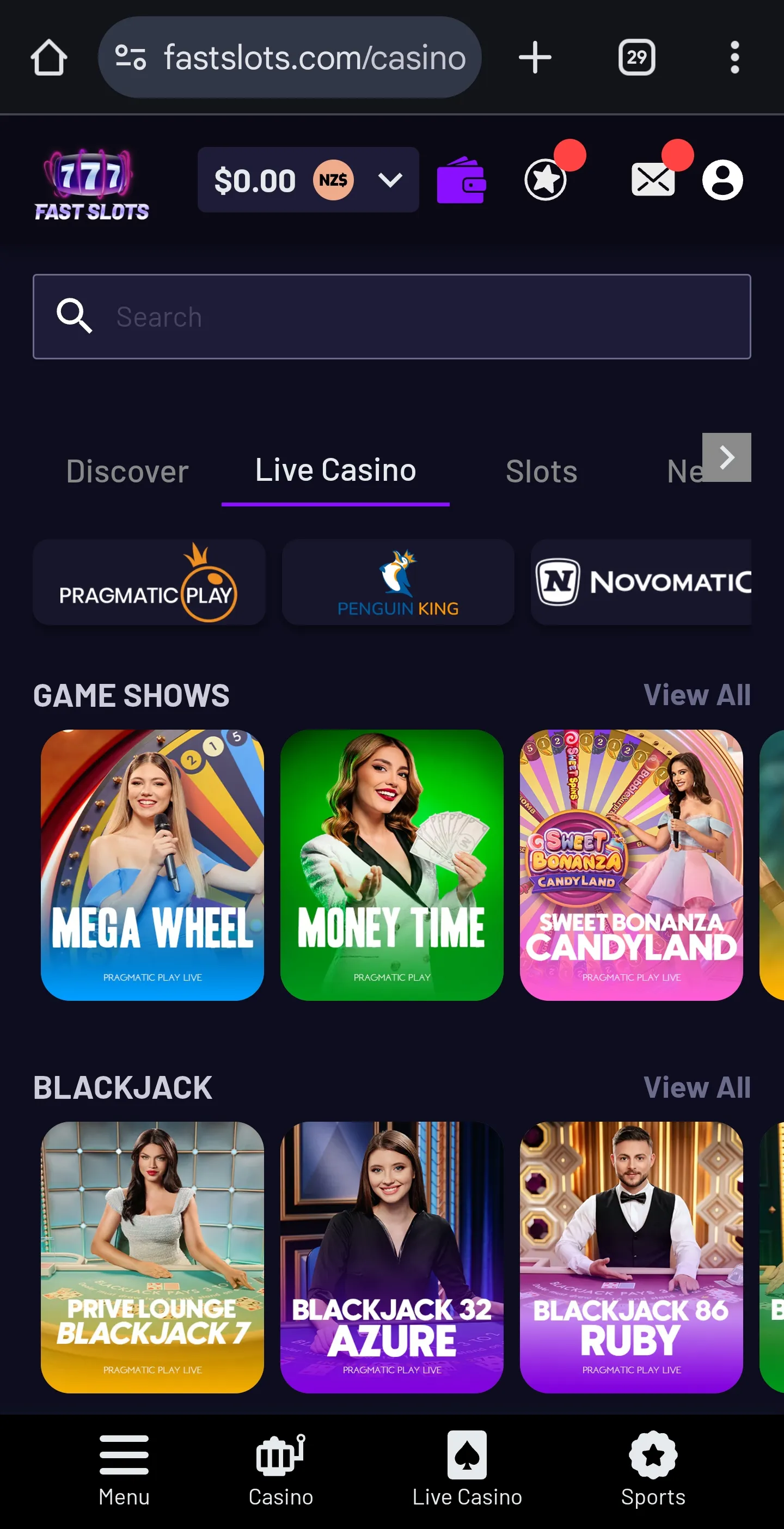Viewport: 784px width, 1529px height.
Task: Tap the game search field
Action: coord(391,316)
